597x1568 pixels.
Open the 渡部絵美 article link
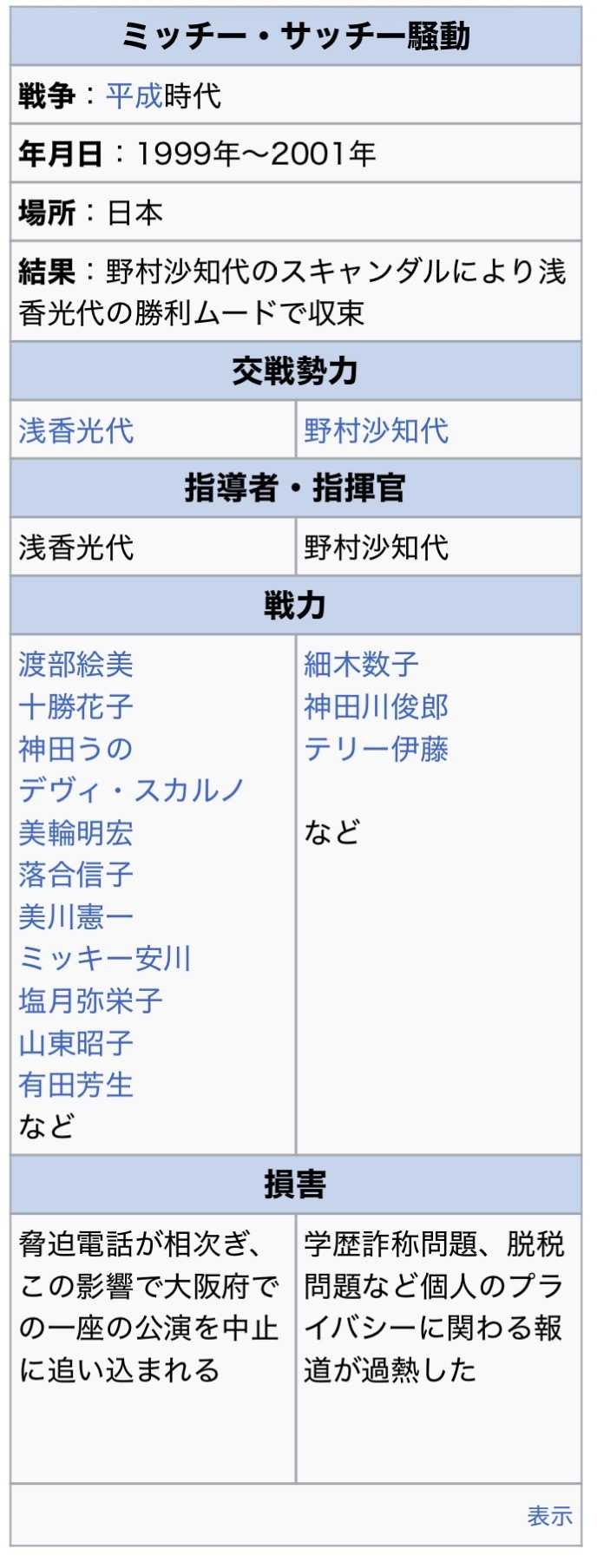76,665
